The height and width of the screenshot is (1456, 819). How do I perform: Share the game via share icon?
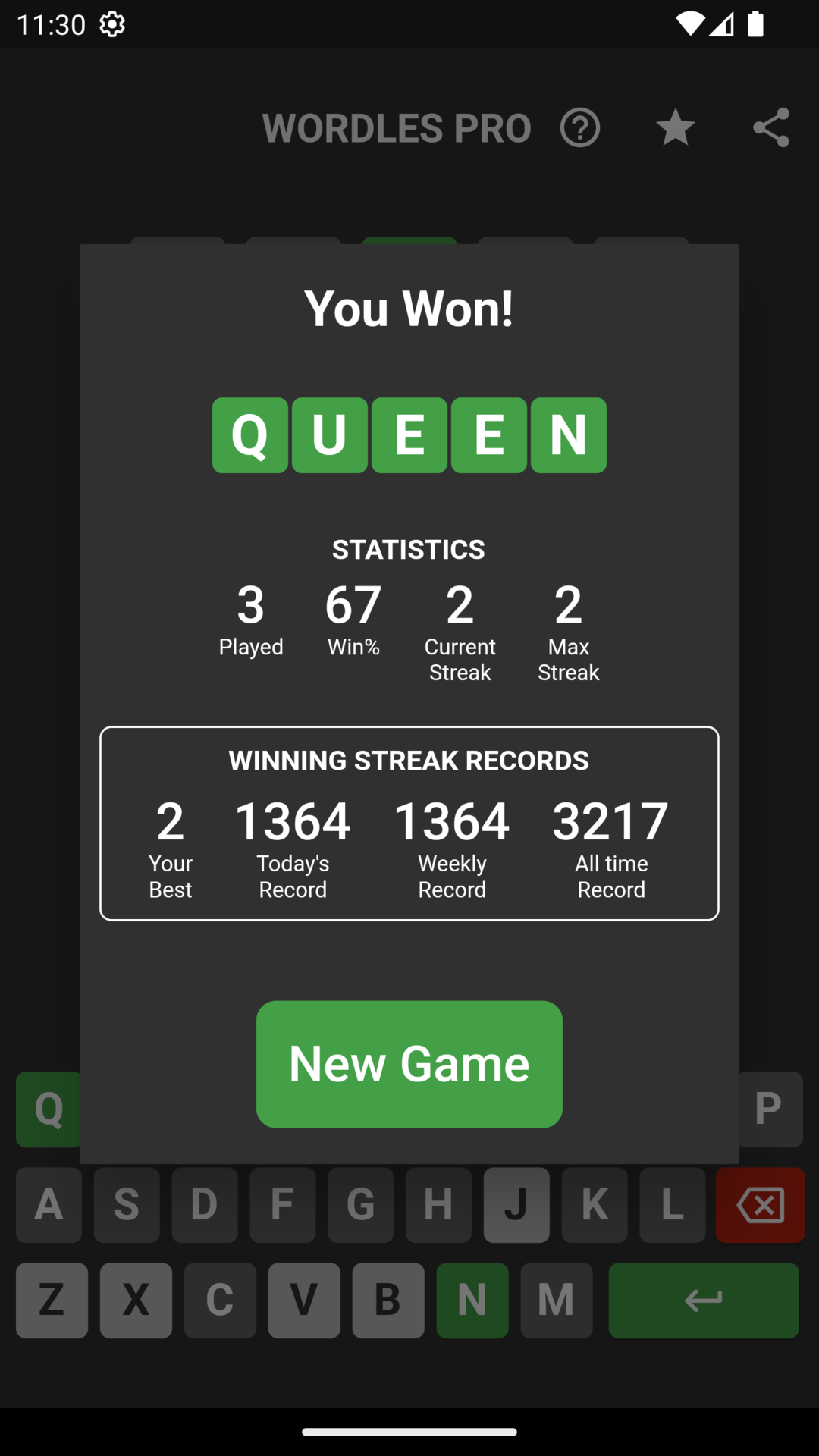pos(770,127)
